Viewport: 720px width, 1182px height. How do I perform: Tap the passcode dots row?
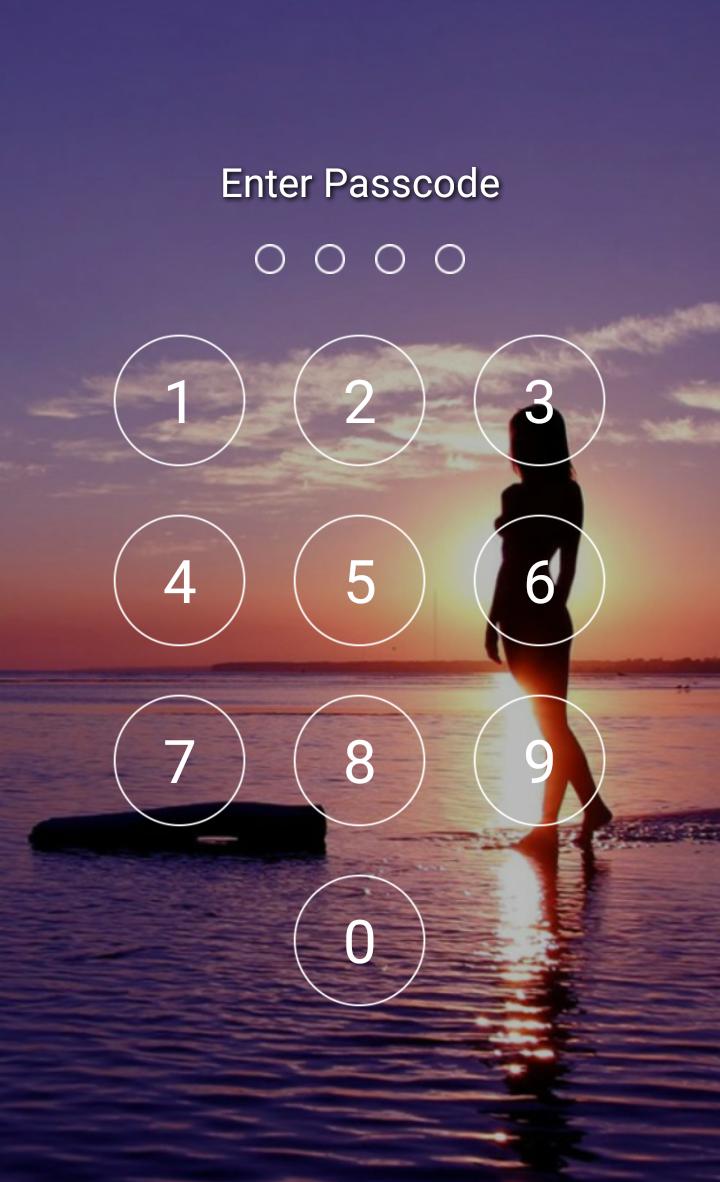pos(360,258)
